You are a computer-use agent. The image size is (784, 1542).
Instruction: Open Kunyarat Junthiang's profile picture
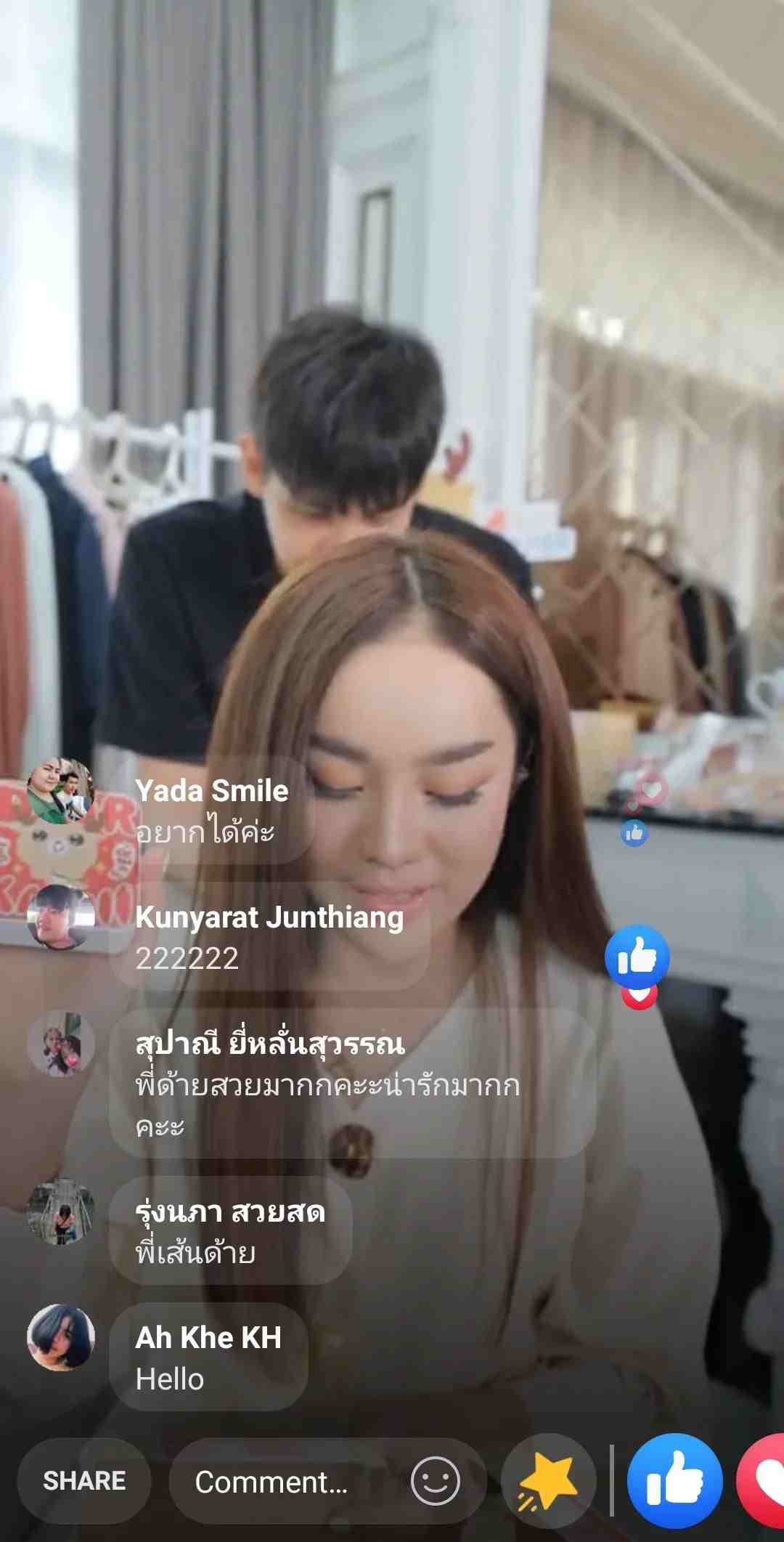[61, 917]
